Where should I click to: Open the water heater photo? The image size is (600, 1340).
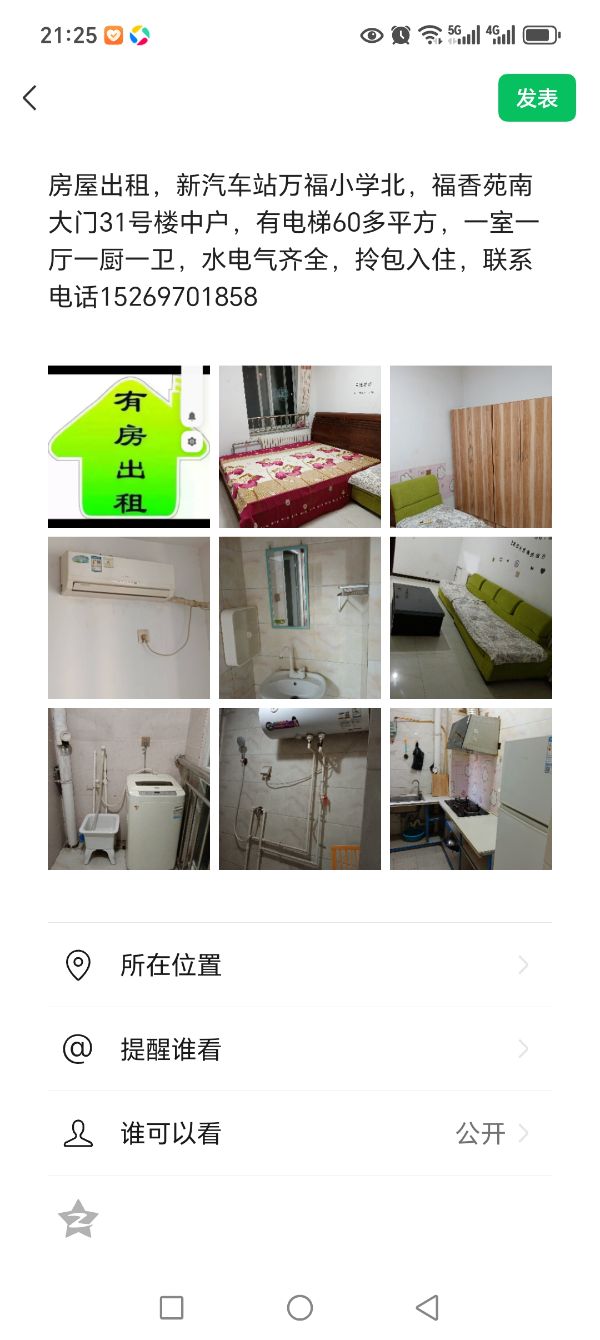(300, 789)
